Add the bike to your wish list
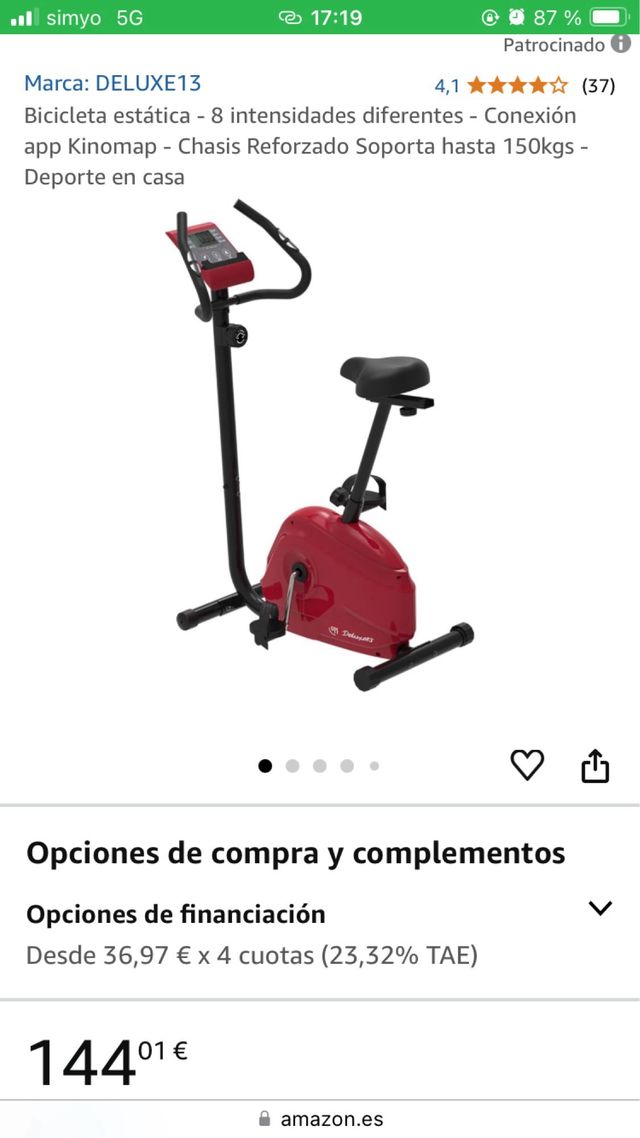 coord(527,765)
